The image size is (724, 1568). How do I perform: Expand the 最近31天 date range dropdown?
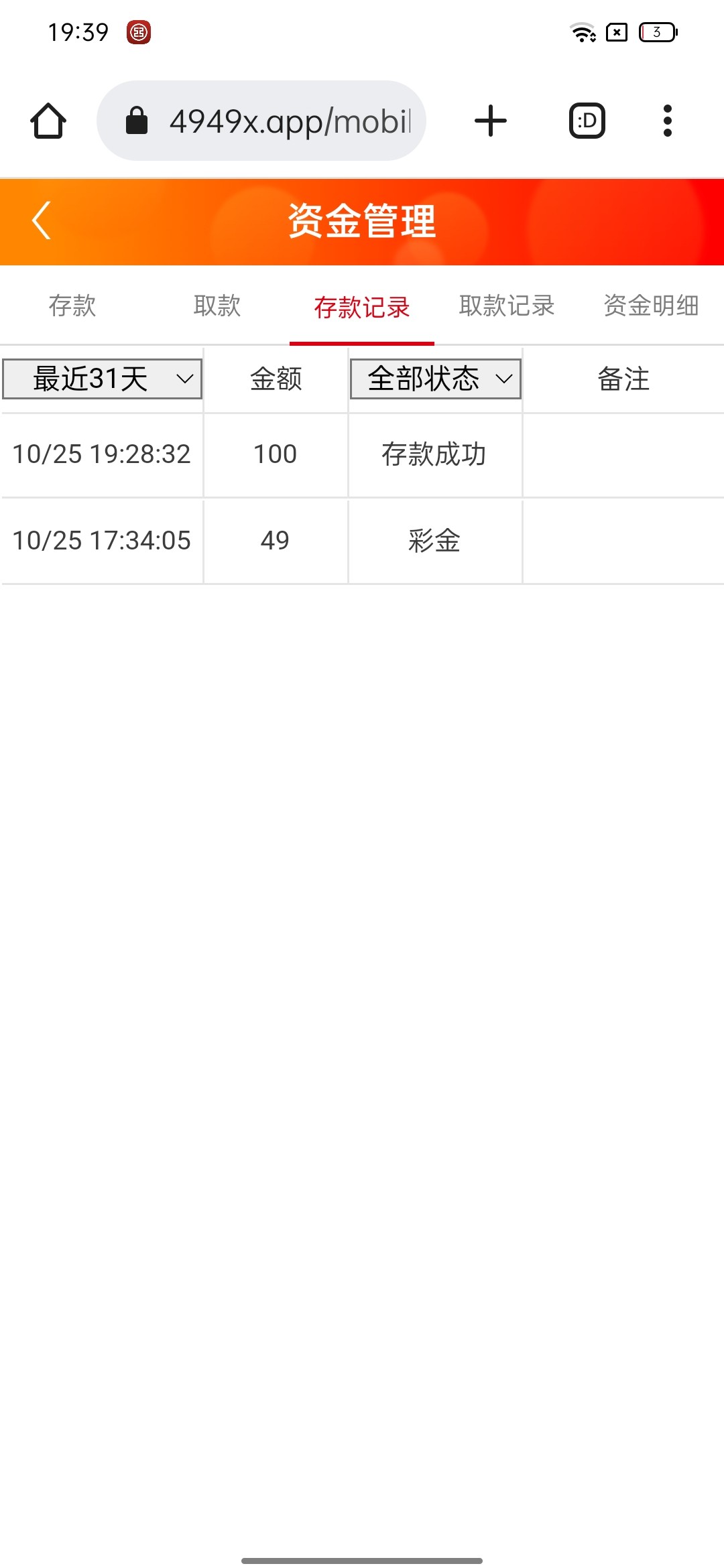click(103, 379)
